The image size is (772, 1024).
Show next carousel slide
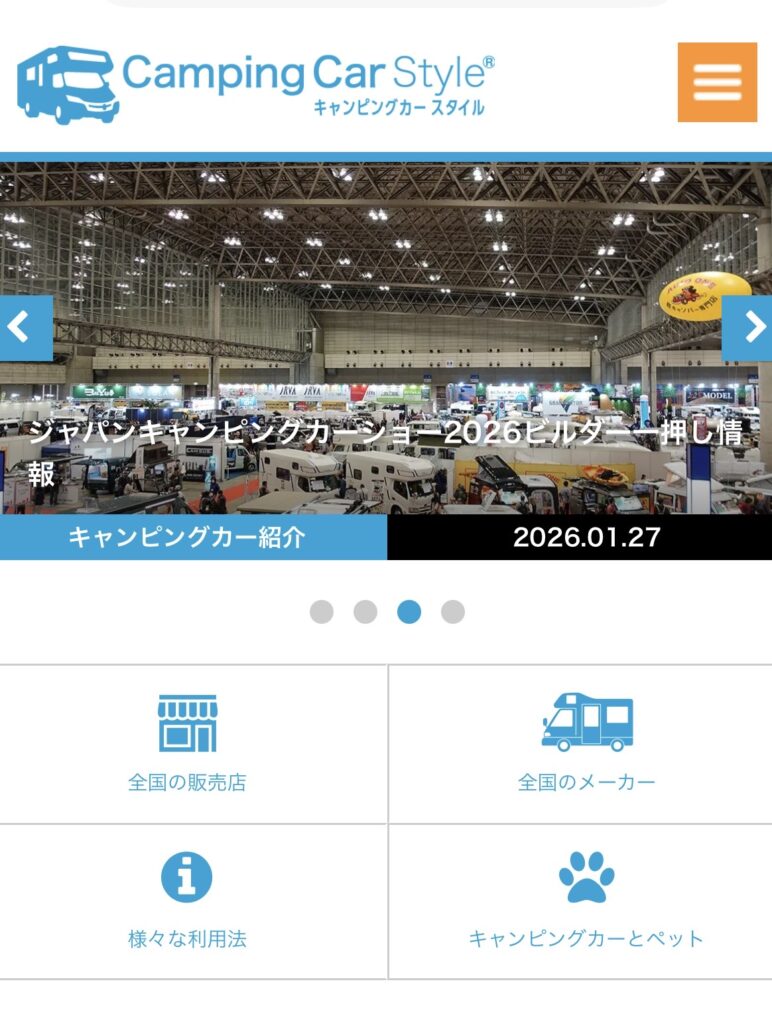point(748,328)
